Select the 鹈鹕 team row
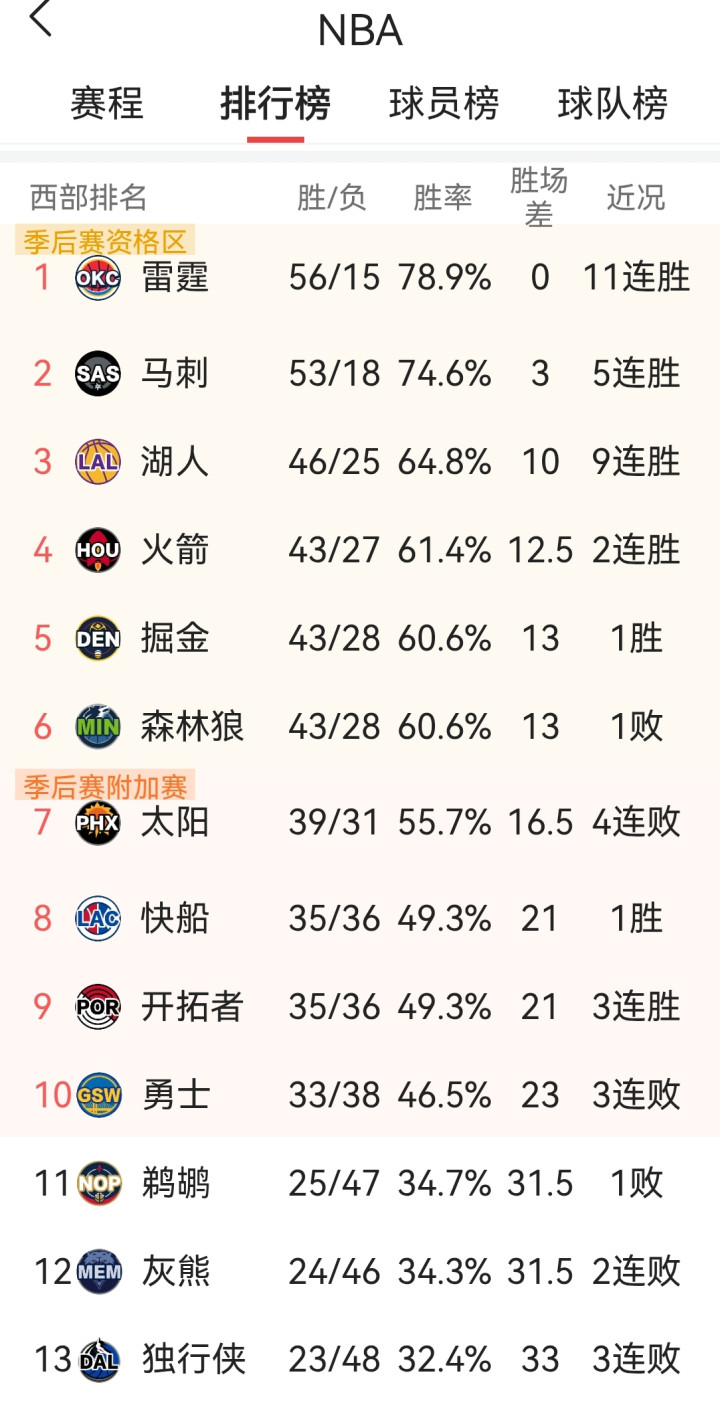 360,1183
